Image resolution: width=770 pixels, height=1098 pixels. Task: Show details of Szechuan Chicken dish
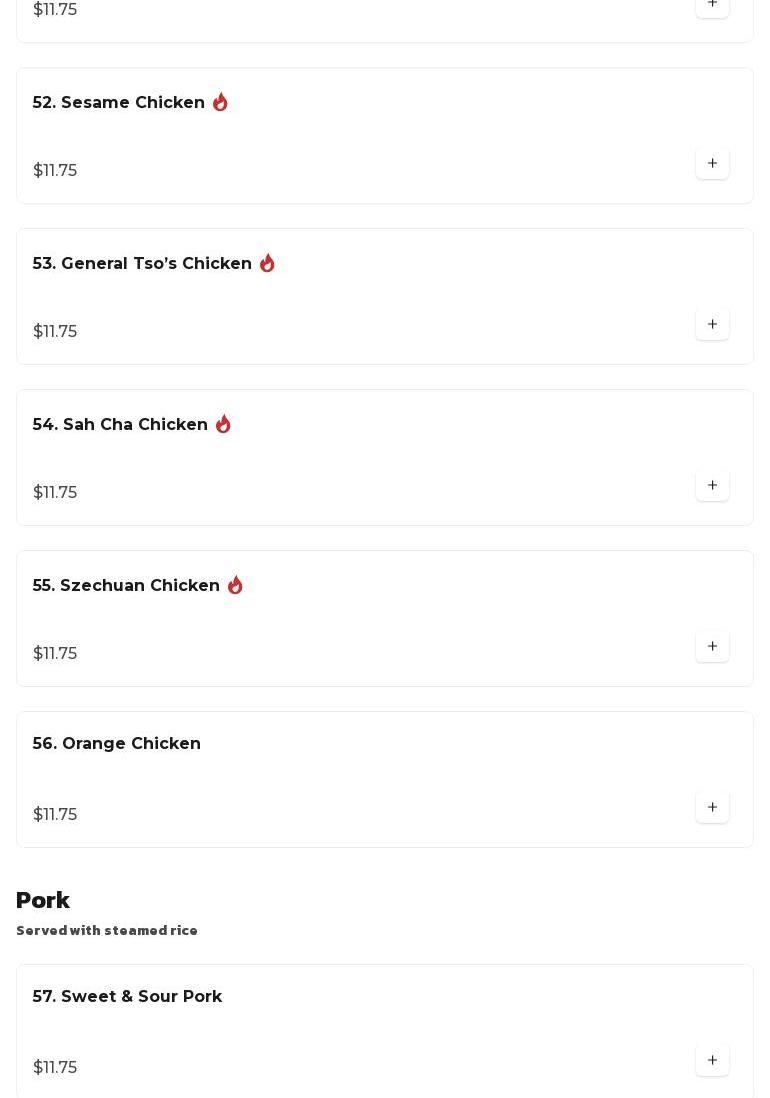click(126, 586)
